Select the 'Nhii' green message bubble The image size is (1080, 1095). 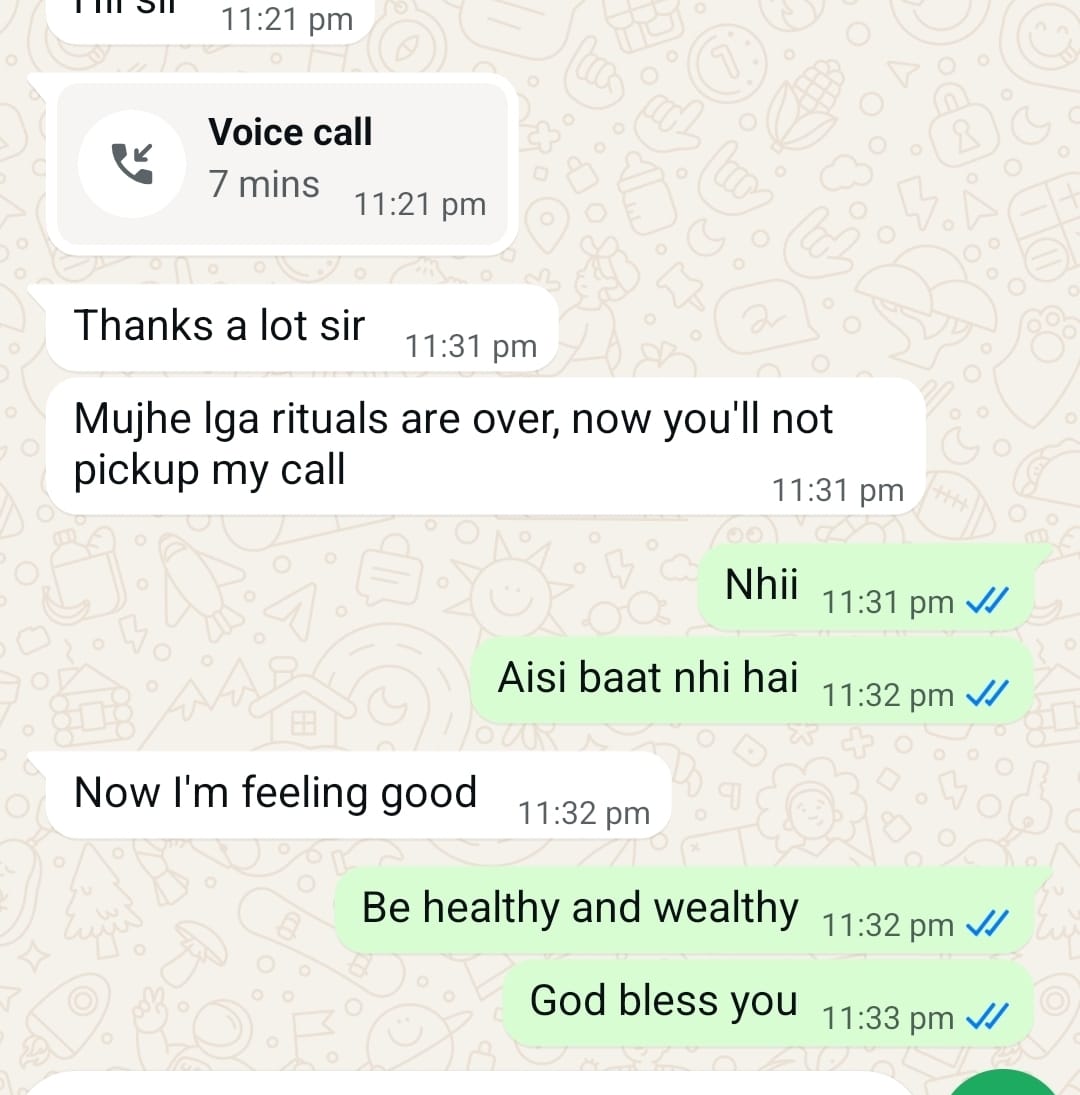click(762, 584)
